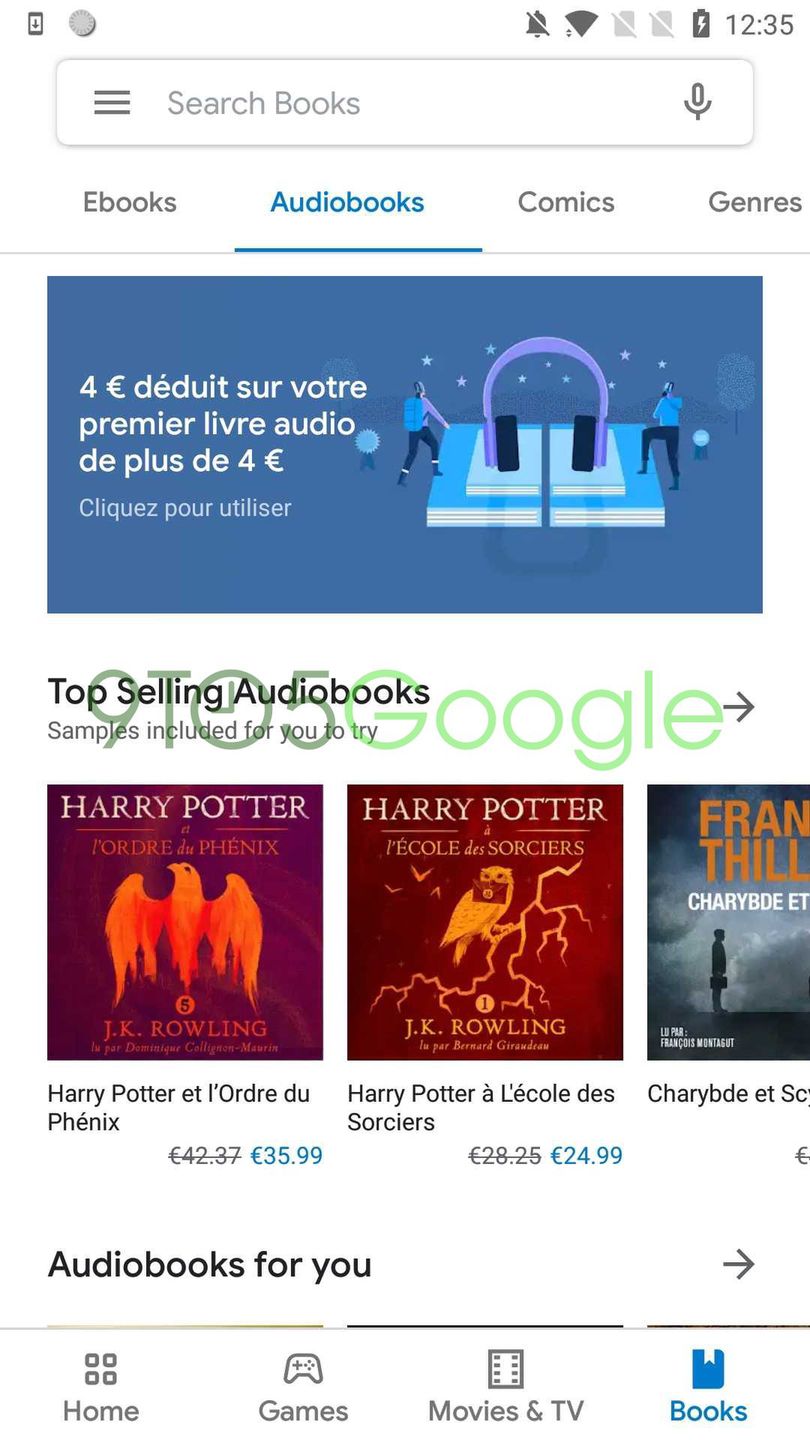Open Harry Potter et l'Ordre du Phénix
The image size is (810, 1440).
(x=185, y=922)
